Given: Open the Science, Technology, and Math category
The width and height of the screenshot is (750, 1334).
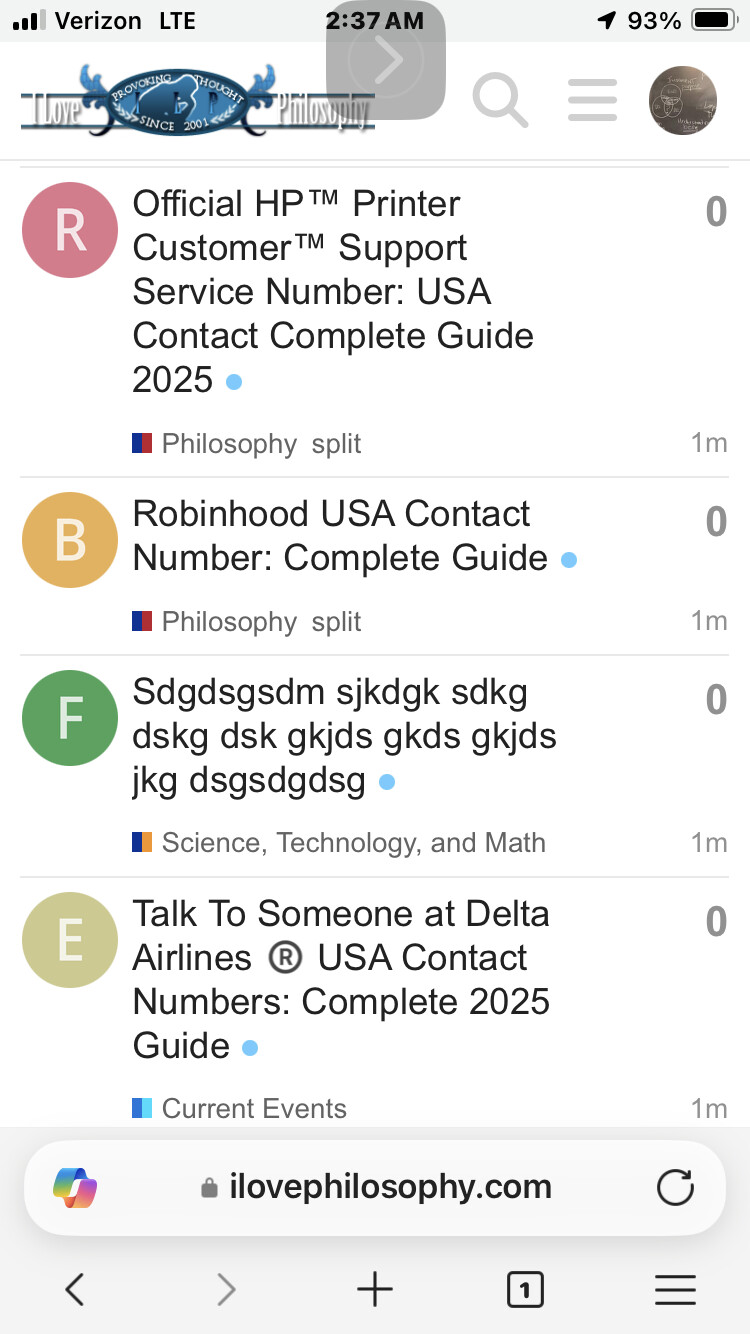Looking at the screenshot, I should pos(353,843).
